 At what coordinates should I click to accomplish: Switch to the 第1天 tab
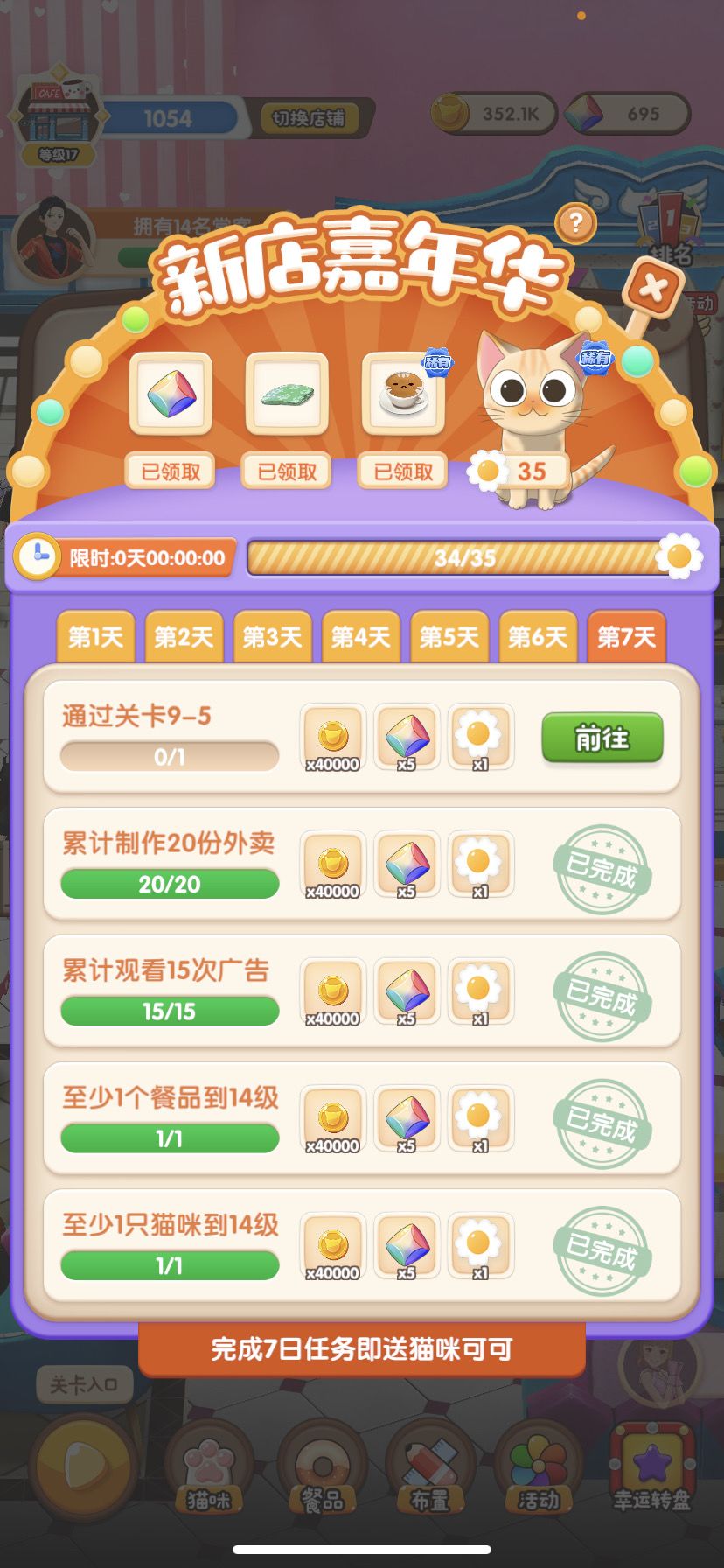(96, 636)
